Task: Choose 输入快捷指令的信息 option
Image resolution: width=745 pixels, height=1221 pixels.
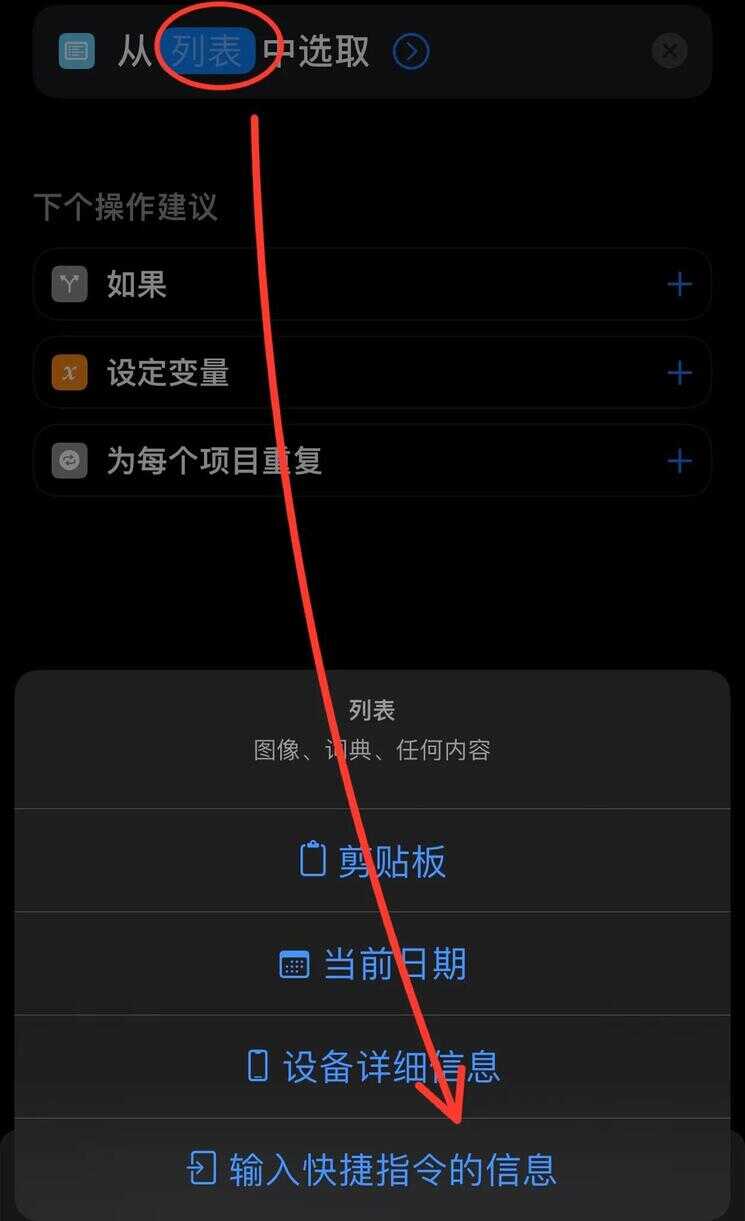Action: pyautogui.click(x=372, y=1169)
